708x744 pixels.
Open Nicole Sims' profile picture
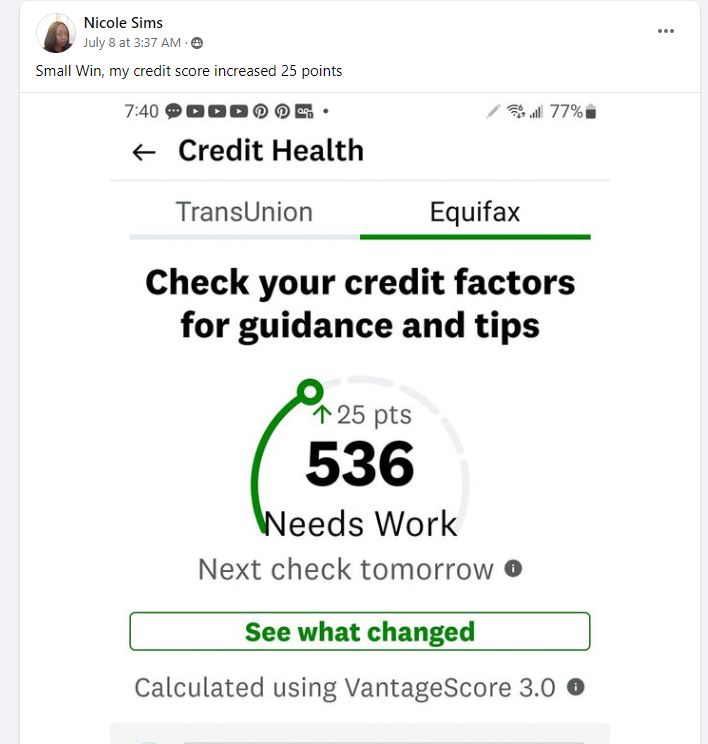tap(56, 33)
